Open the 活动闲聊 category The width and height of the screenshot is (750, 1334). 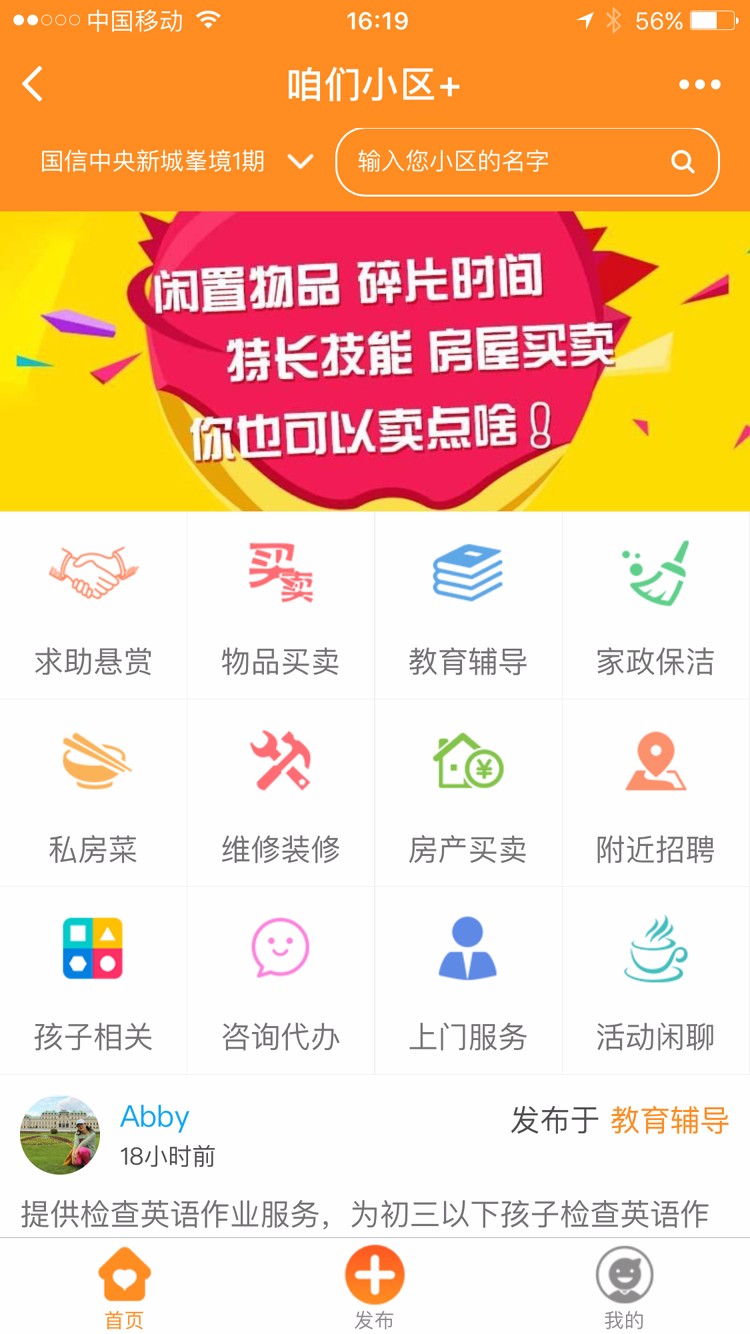point(656,982)
